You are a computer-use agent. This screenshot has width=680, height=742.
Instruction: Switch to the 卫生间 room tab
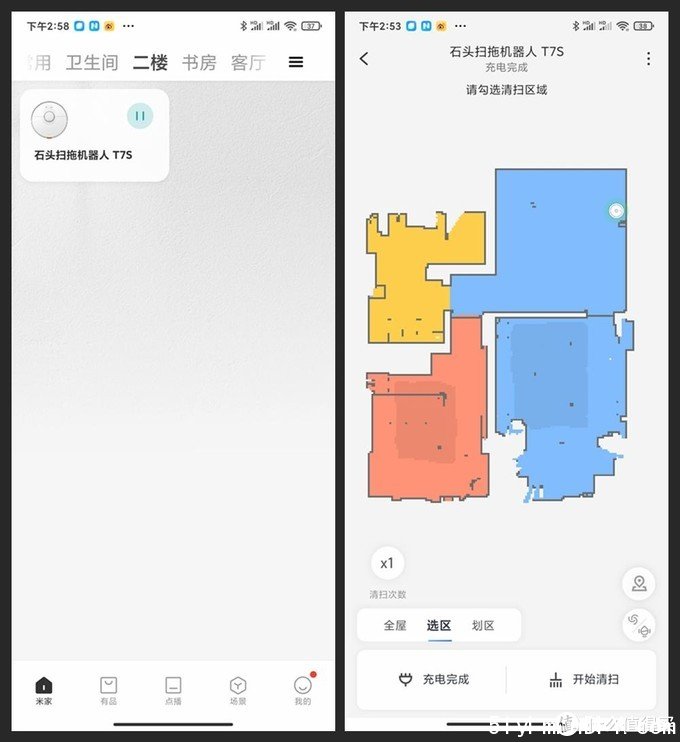92,63
